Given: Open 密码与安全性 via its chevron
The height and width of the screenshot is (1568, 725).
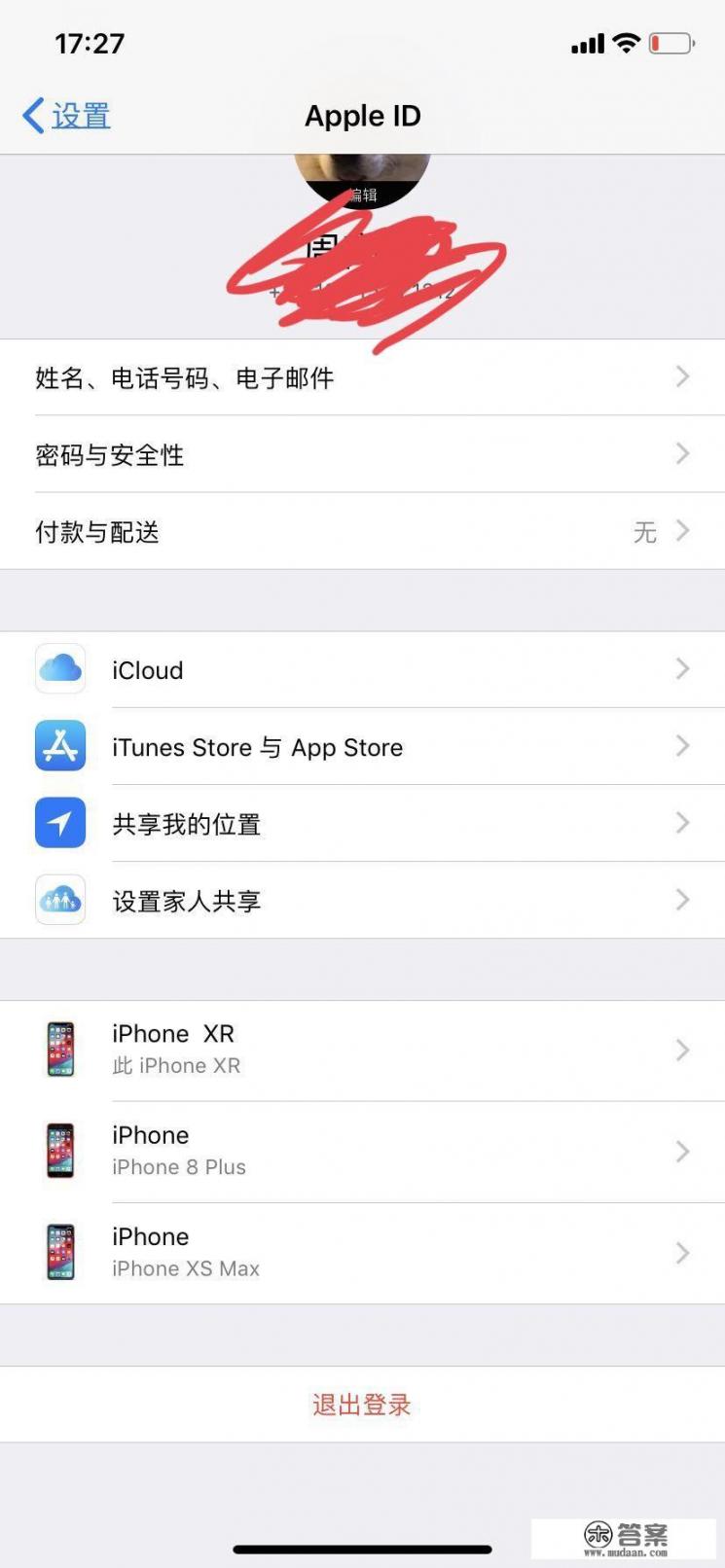Looking at the screenshot, I should (682, 454).
